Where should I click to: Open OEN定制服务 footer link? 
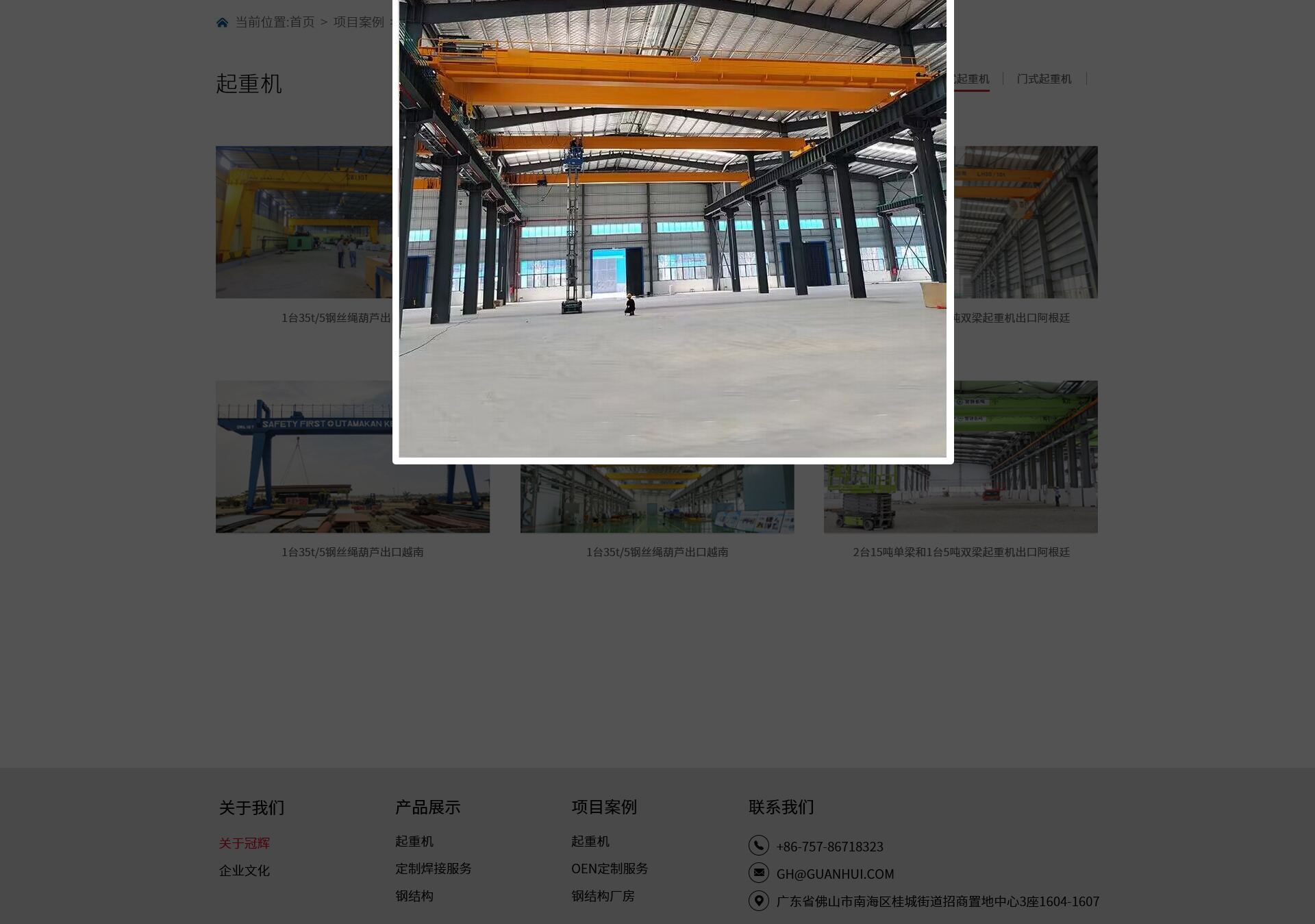pos(609,869)
